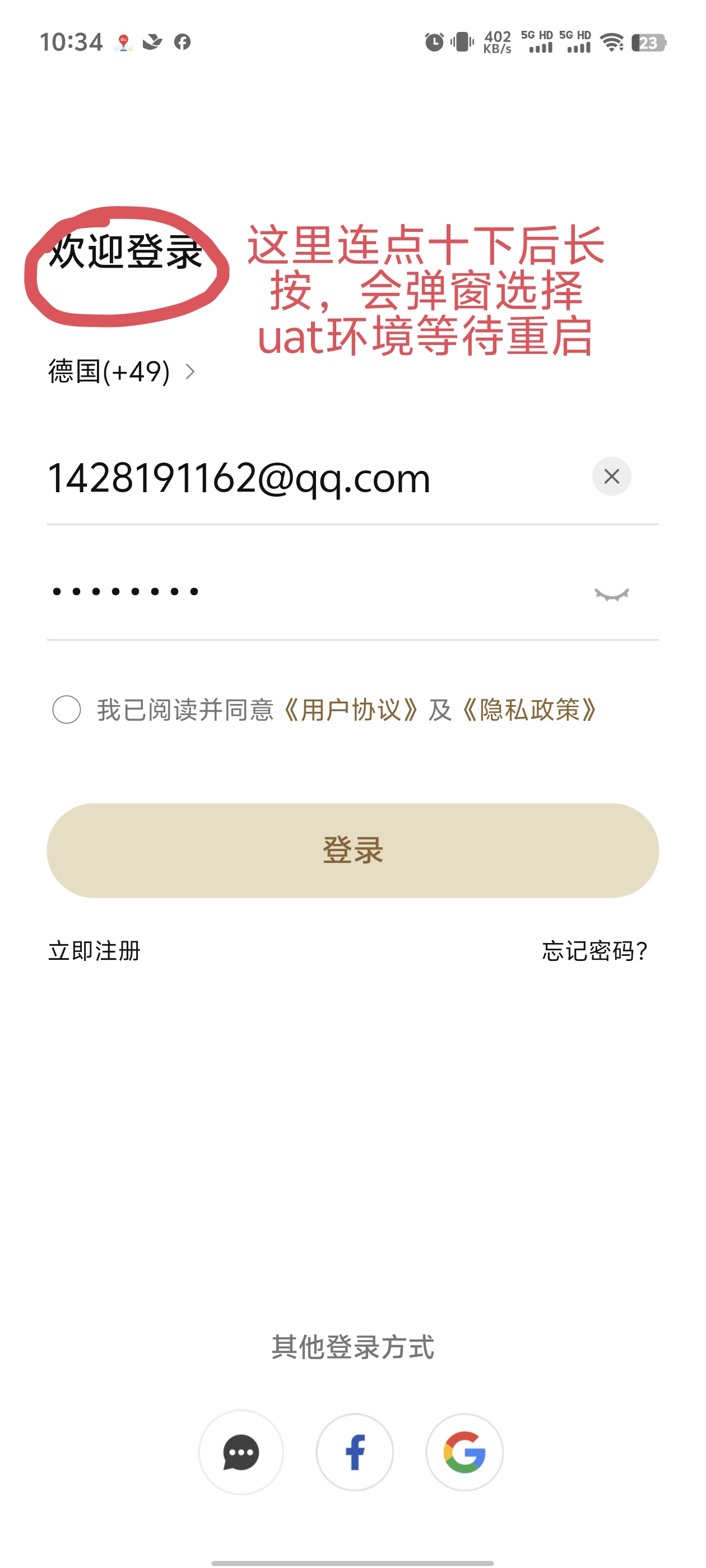The image size is (706, 1568).
Task: Tap the 登录 button
Action: click(352, 850)
